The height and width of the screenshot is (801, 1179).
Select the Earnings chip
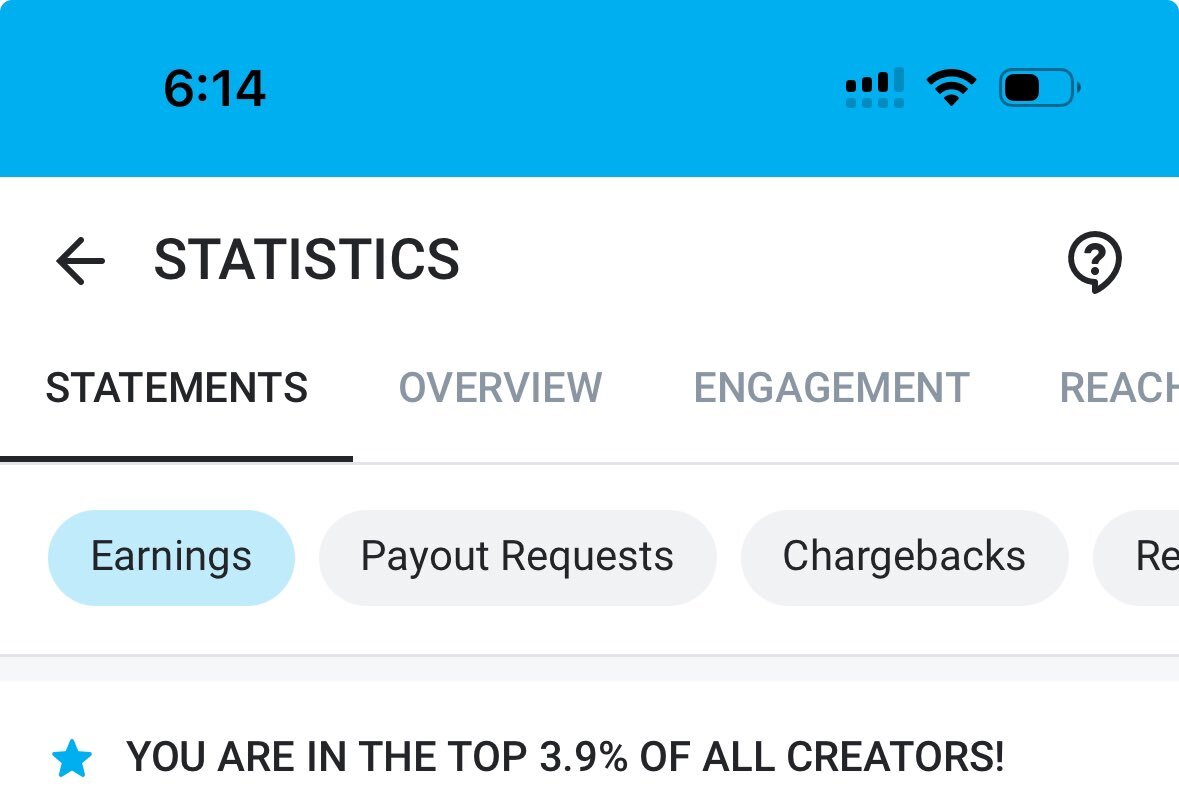(x=171, y=557)
